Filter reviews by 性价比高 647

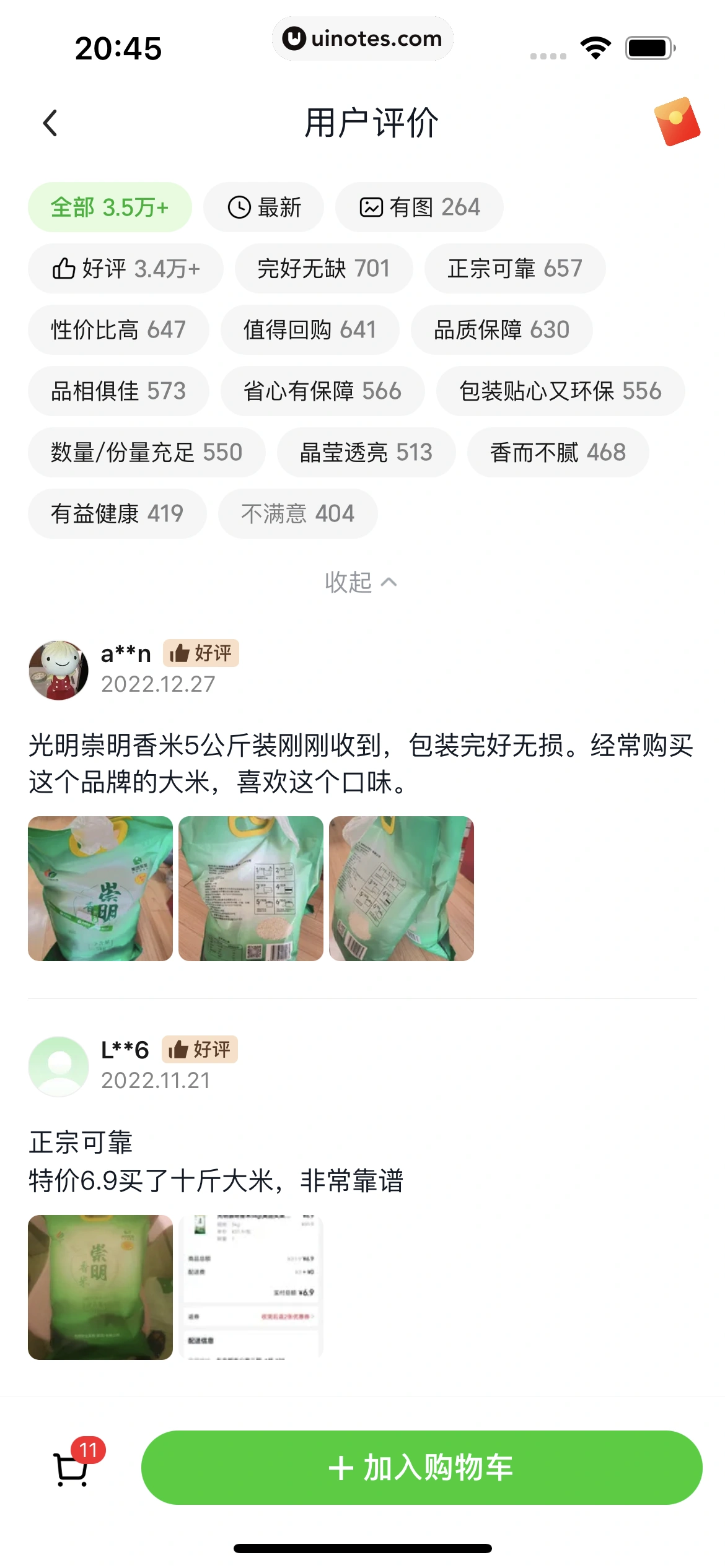(118, 330)
